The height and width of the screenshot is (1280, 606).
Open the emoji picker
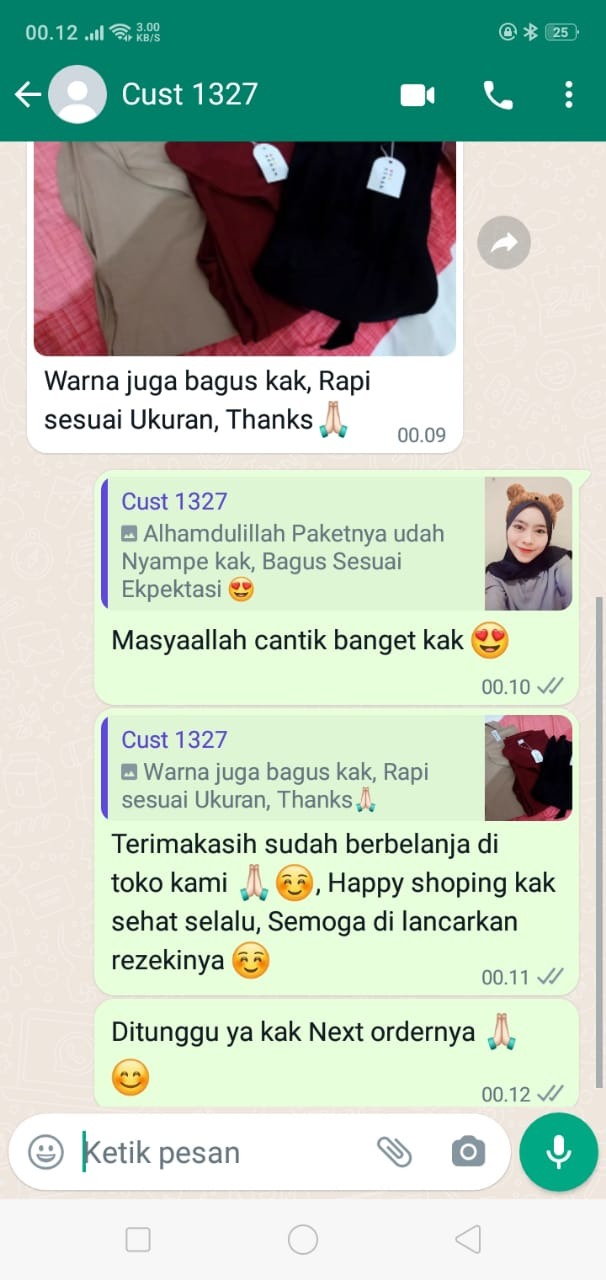pos(46,1152)
